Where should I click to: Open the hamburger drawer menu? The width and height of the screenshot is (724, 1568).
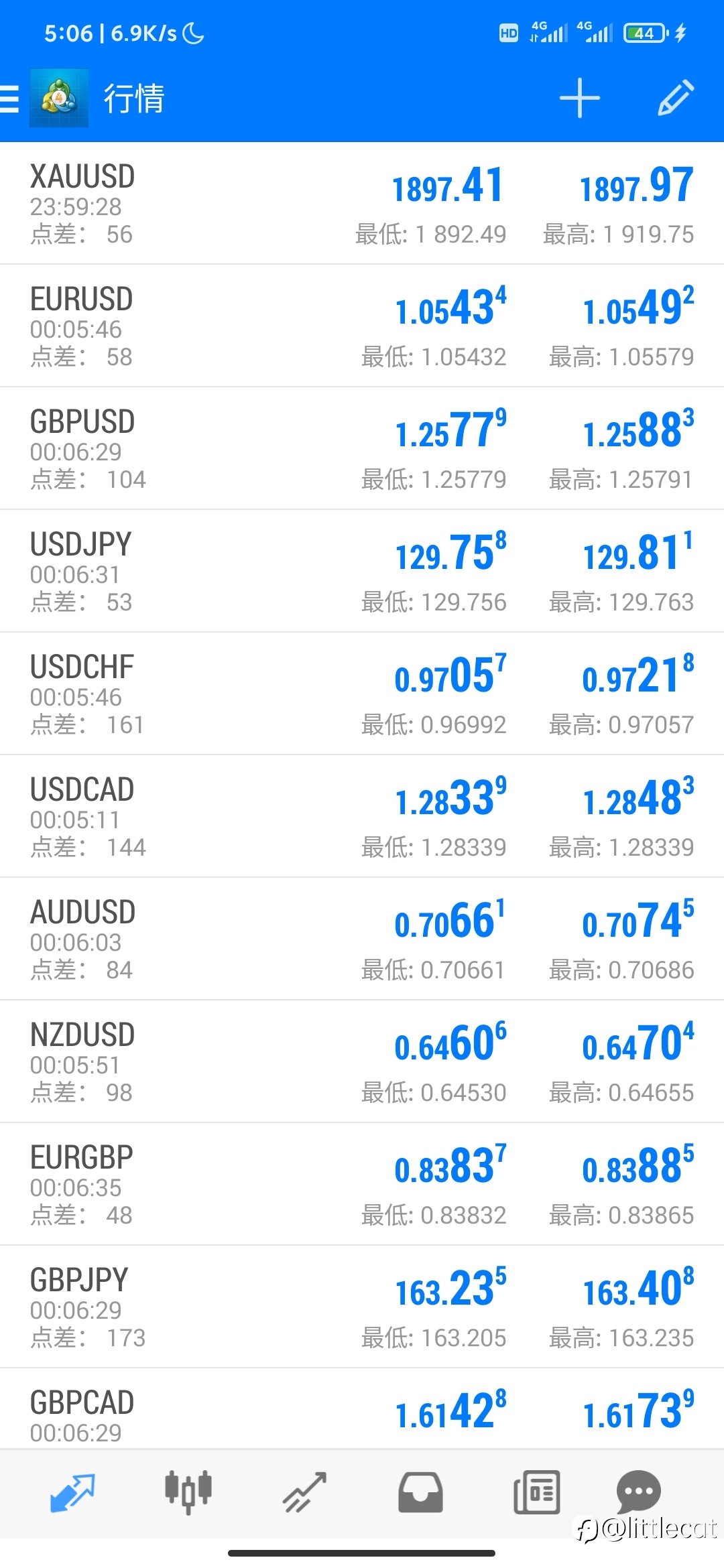9,99
